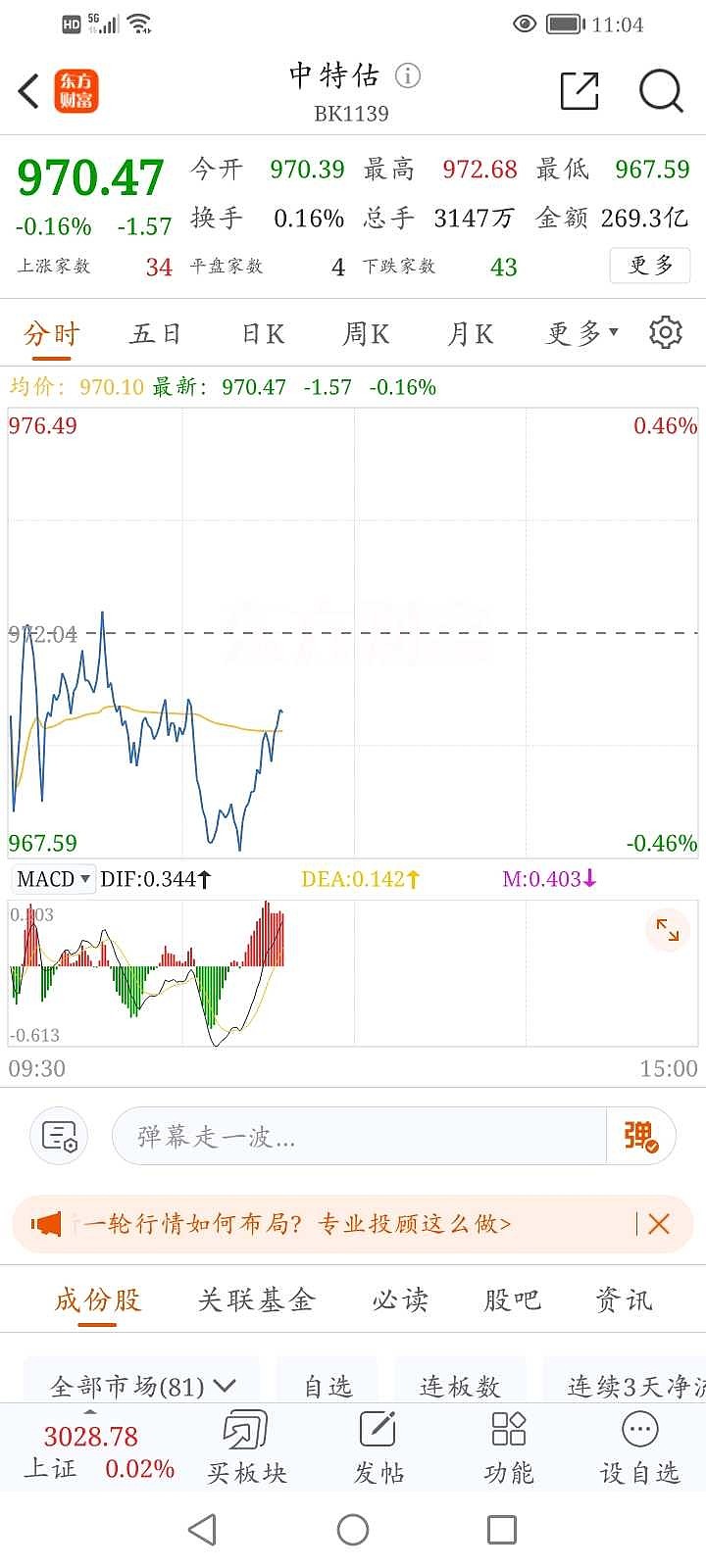The width and height of the screenshot is (706, 1568).
Task: Select the 周K chart tab
Action: 366,334
